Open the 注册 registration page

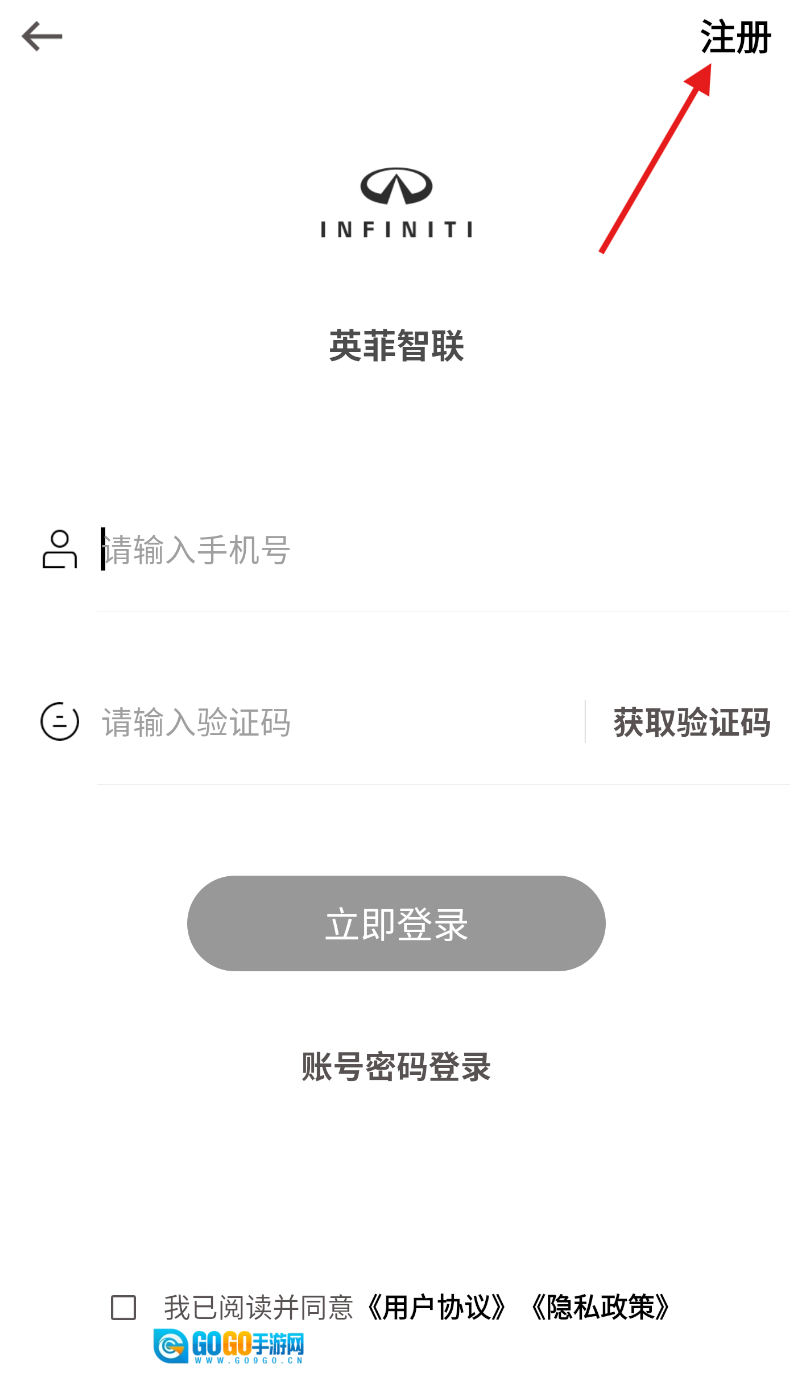pos(735,38)
